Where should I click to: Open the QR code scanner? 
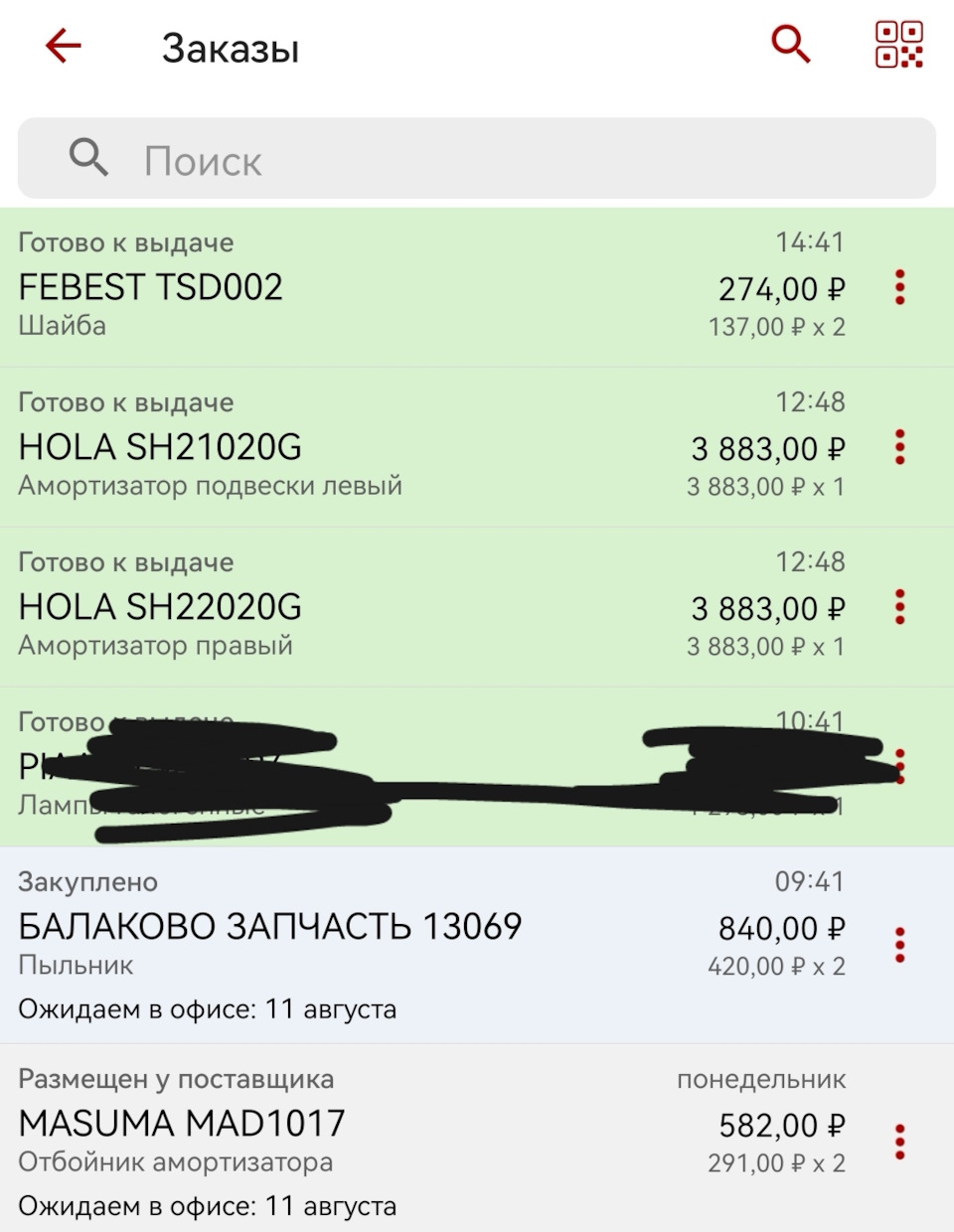pyautogui.click(x=898, y=45)
